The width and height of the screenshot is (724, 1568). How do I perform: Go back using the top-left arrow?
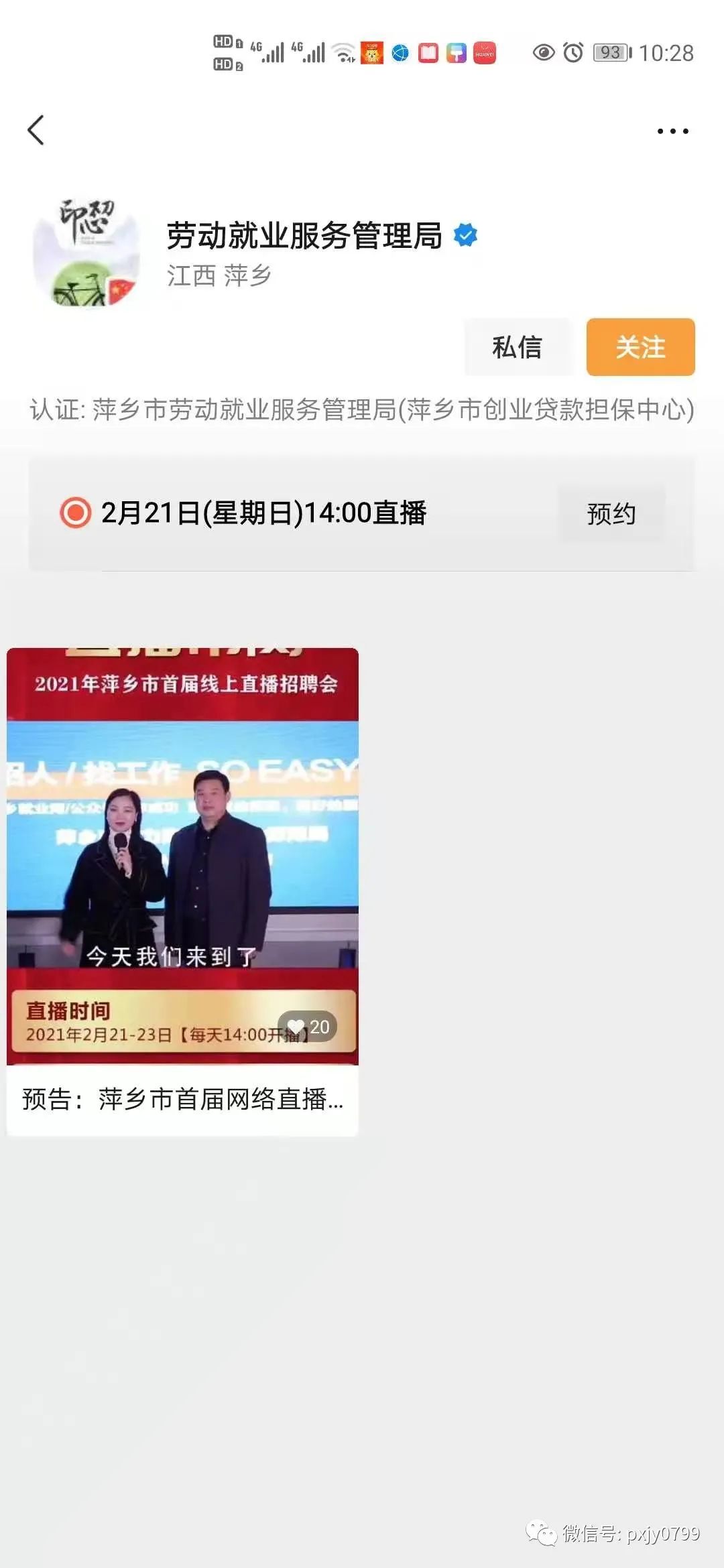pyautogui.click(x=36, y=130)
